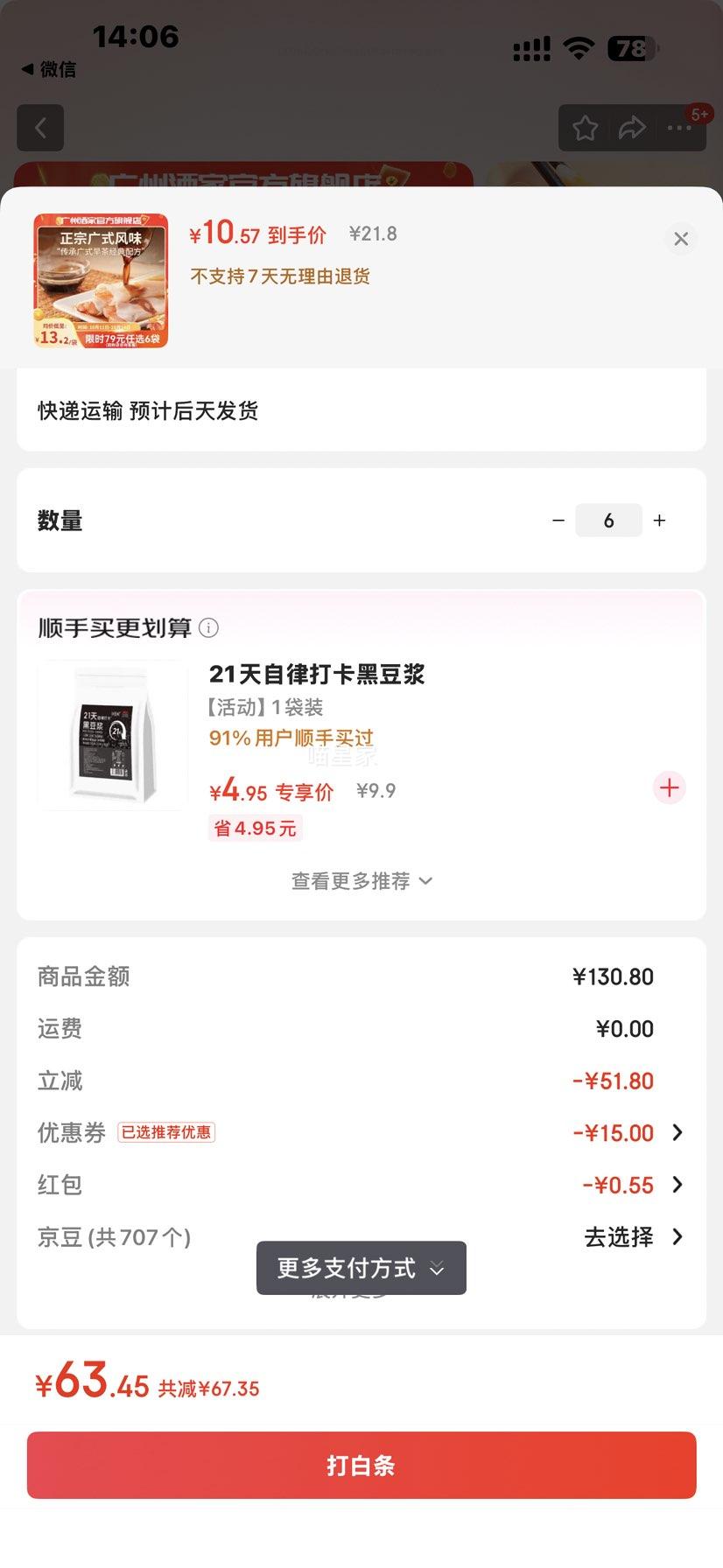This screenshot has width=723, height=1568.
Task: Tap the back arrow at top left
Action: pos(40,128)
